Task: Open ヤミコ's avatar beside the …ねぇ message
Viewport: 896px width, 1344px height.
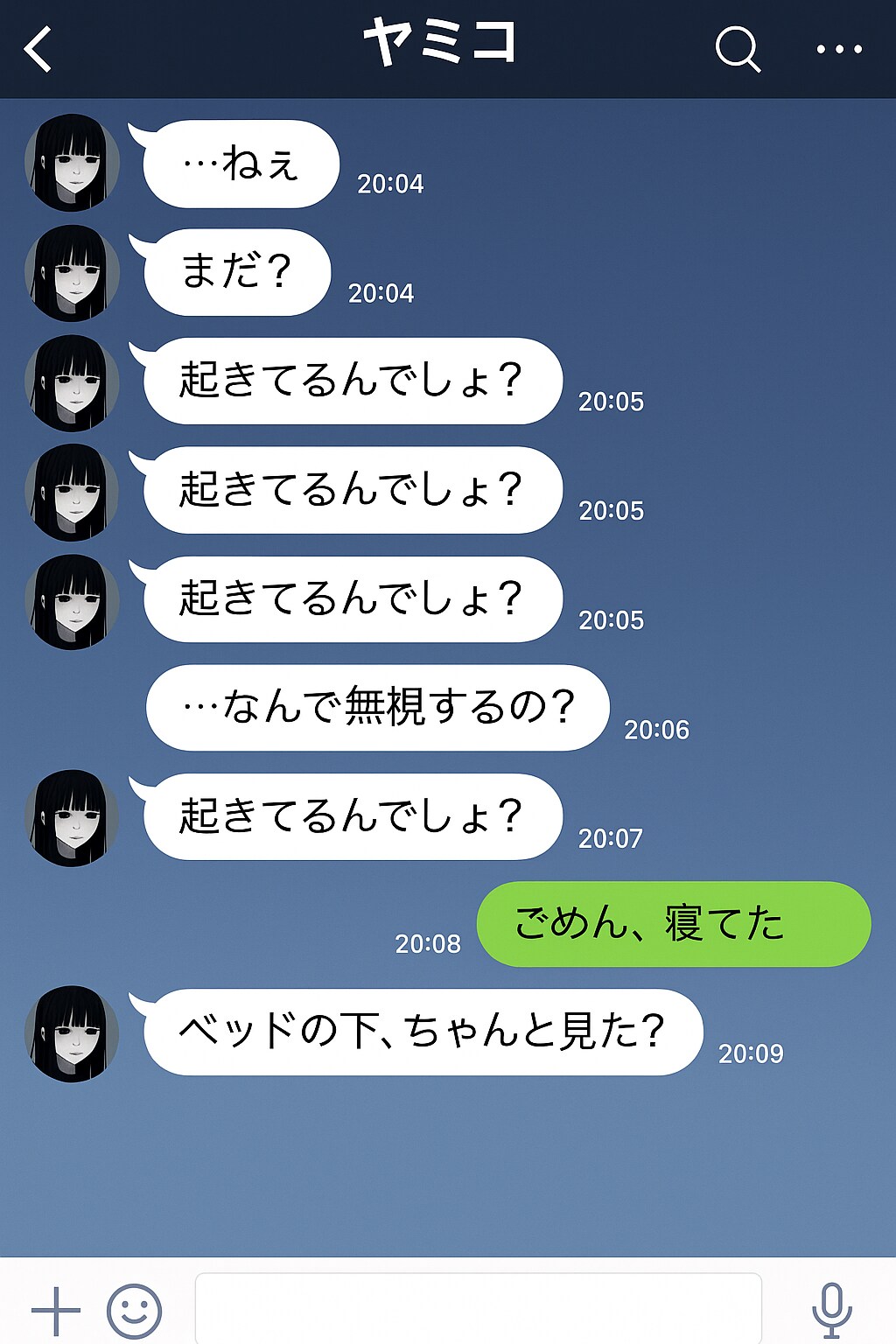Action: [72, 163]
